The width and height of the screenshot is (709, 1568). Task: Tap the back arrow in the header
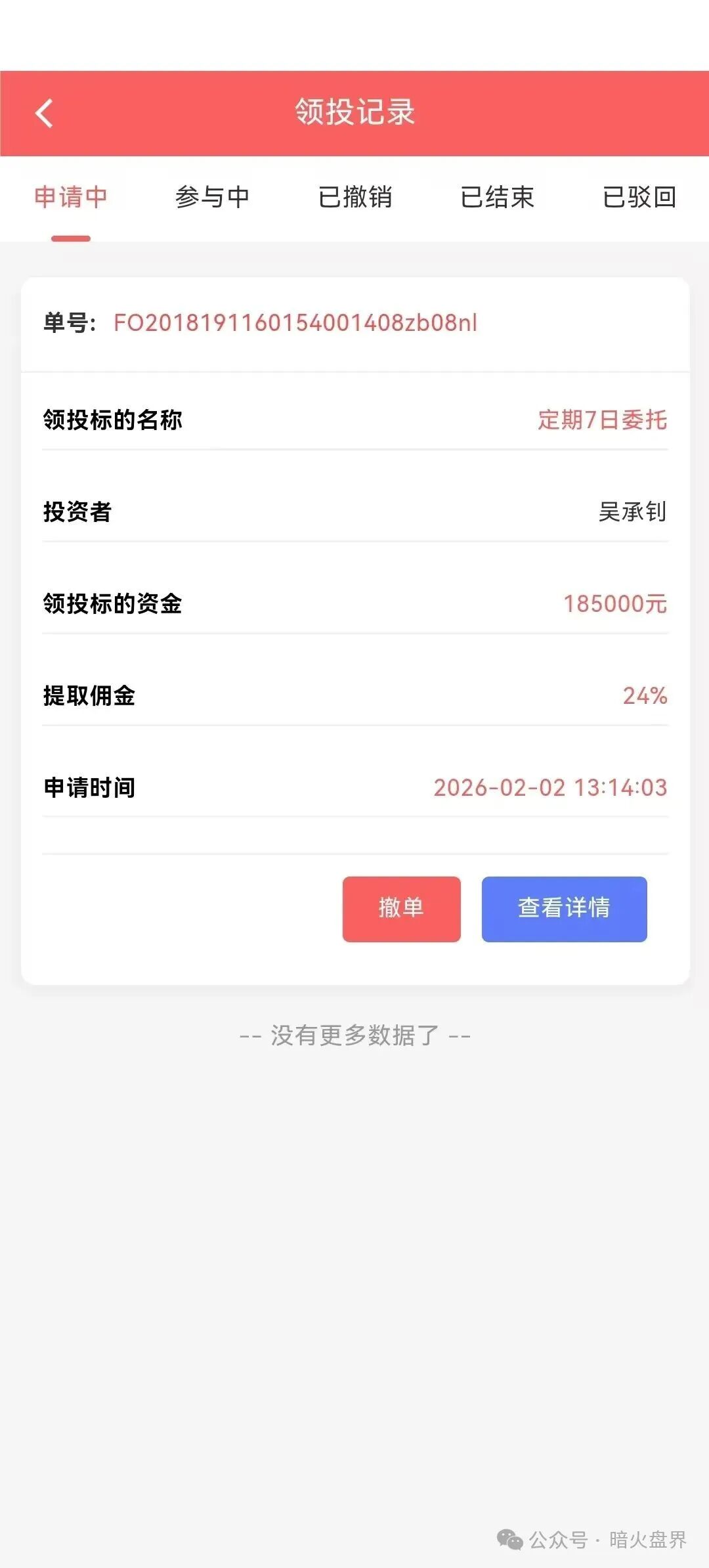pyautogui.click(x=45, y=112)
